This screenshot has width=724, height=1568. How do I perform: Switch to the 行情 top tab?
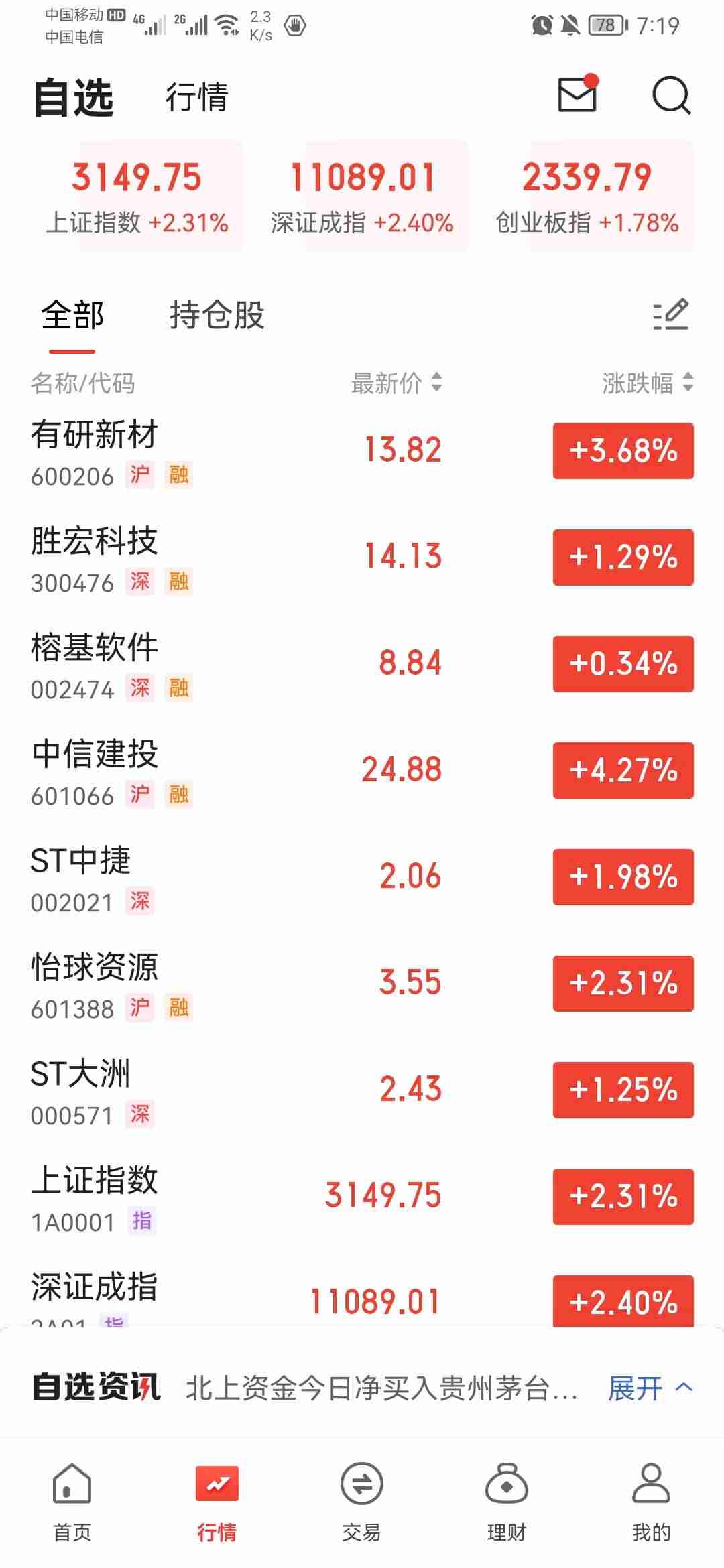197,97
